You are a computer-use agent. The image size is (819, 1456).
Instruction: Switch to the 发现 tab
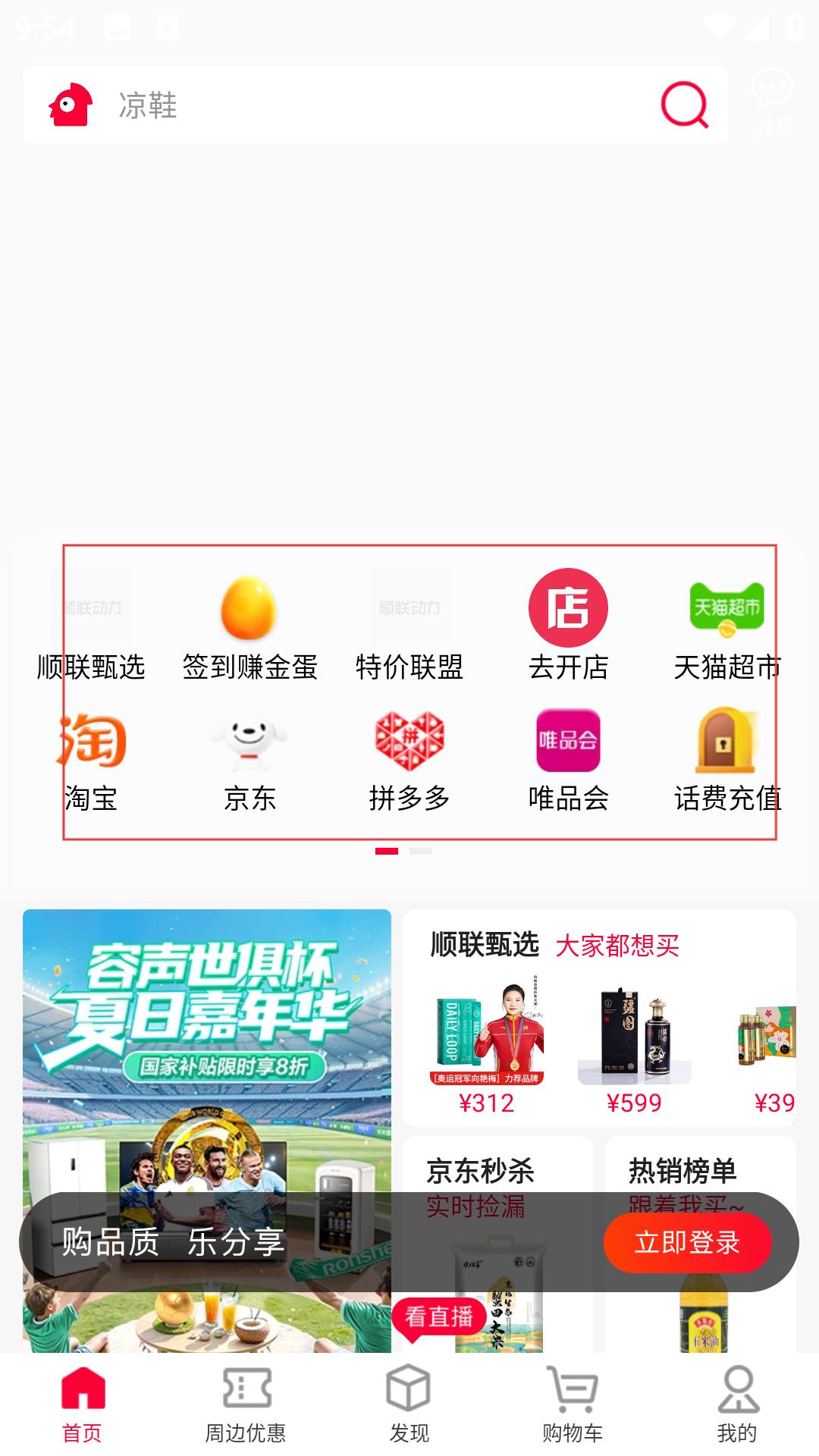pyautogui.click(x=409, y=1404)
